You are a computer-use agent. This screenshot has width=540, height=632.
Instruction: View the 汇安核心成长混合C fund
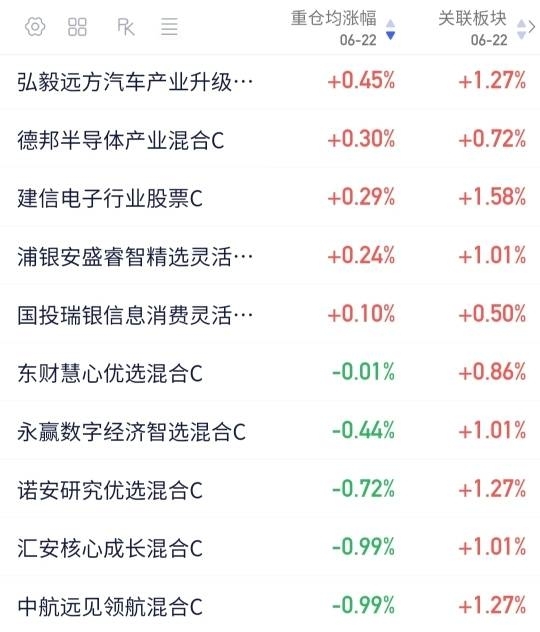point(270,548)
